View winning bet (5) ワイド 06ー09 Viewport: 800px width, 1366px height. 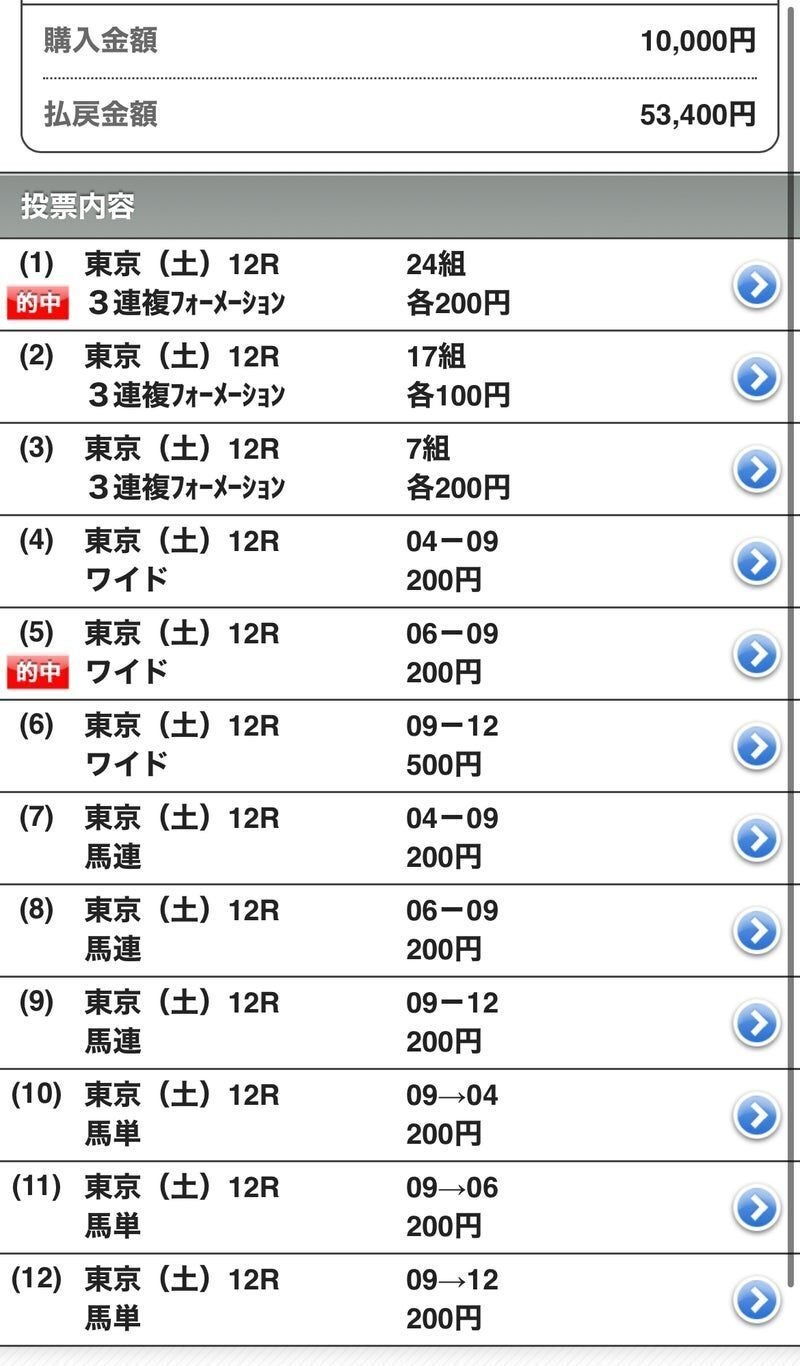(757, 654)
